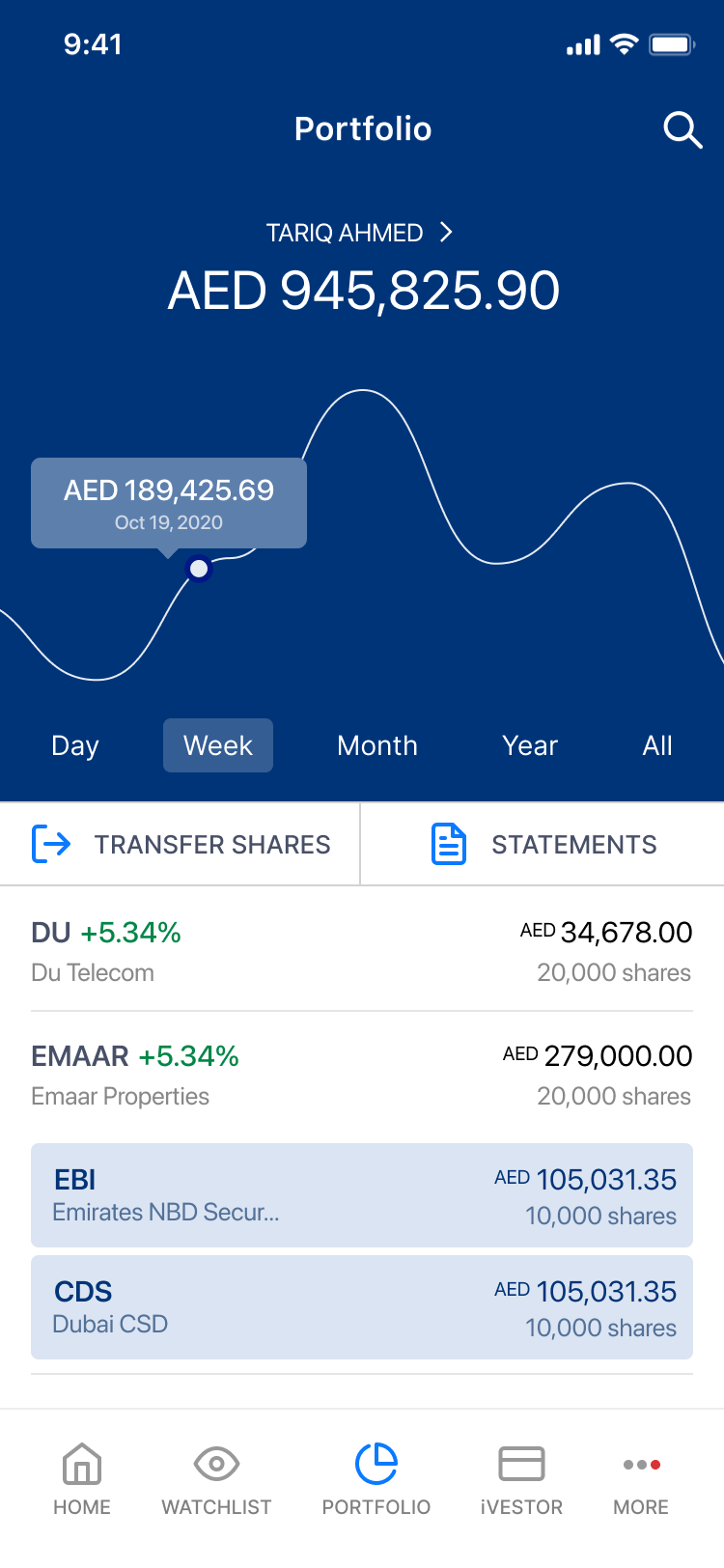
Task: Open STATEMENTS
Action: (x=543, y=843)
